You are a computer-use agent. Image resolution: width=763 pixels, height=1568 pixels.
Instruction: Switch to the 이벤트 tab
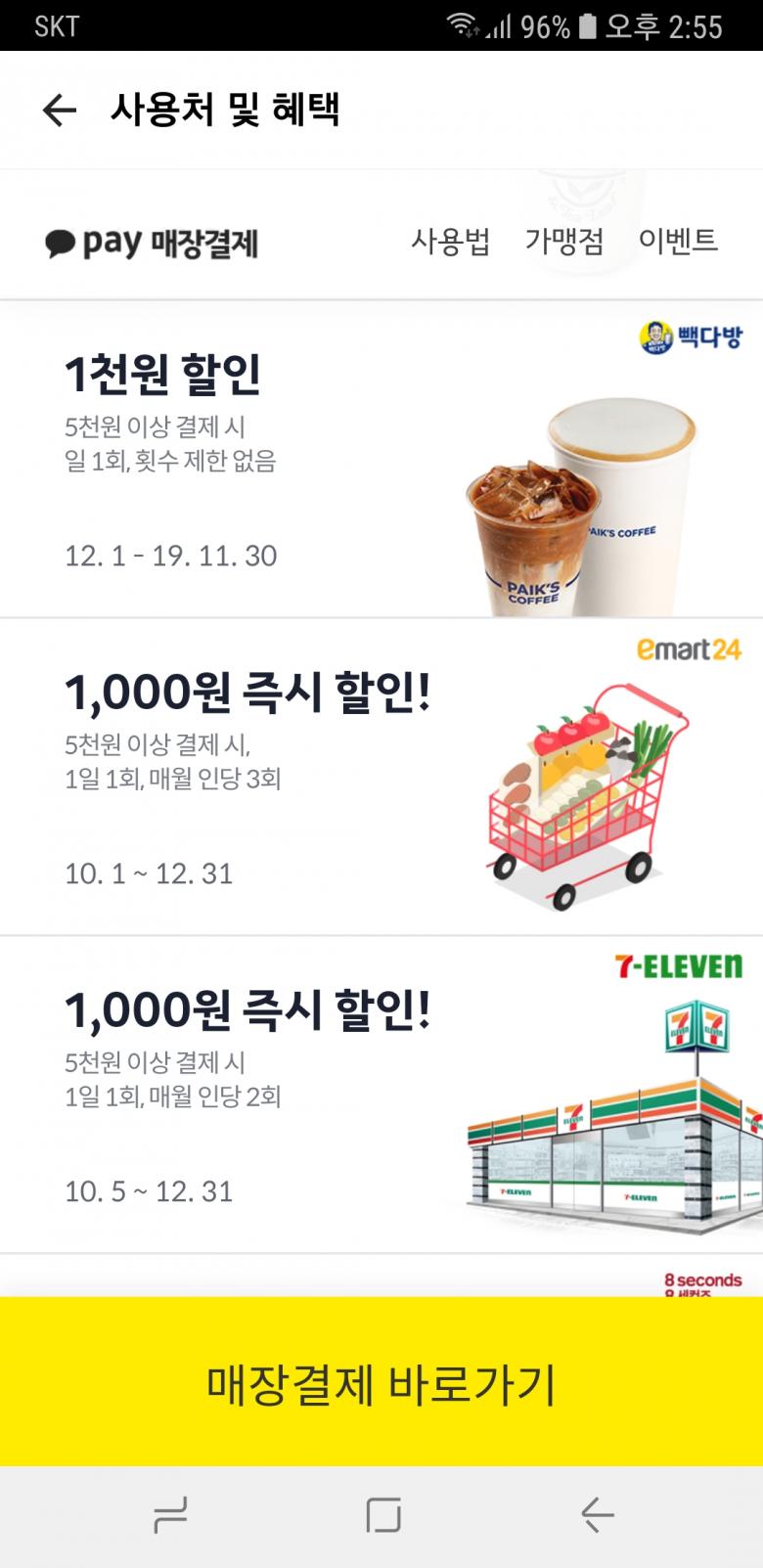[678, 241]
